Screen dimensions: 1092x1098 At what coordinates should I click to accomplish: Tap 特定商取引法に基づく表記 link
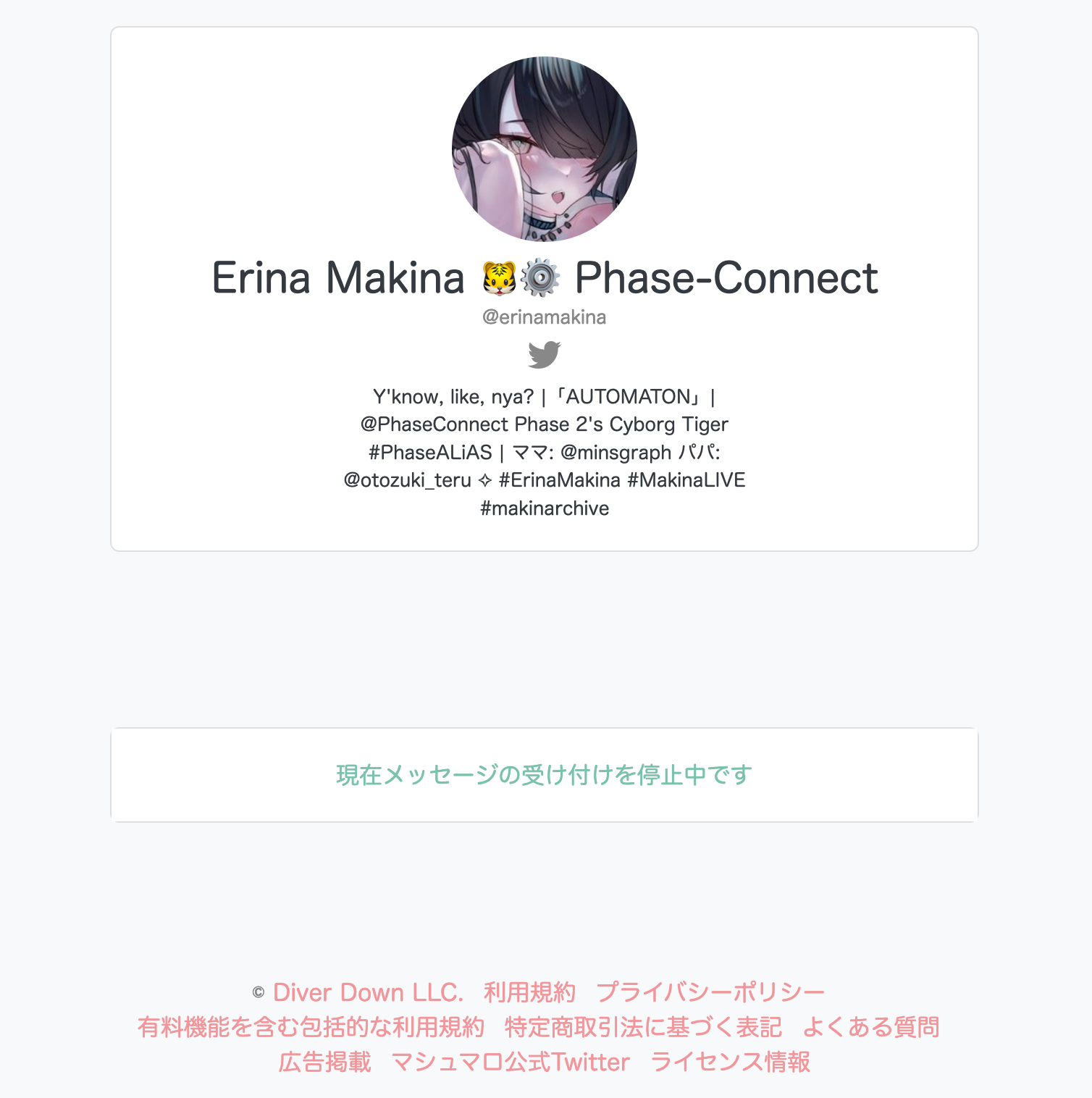point(643,1027)
